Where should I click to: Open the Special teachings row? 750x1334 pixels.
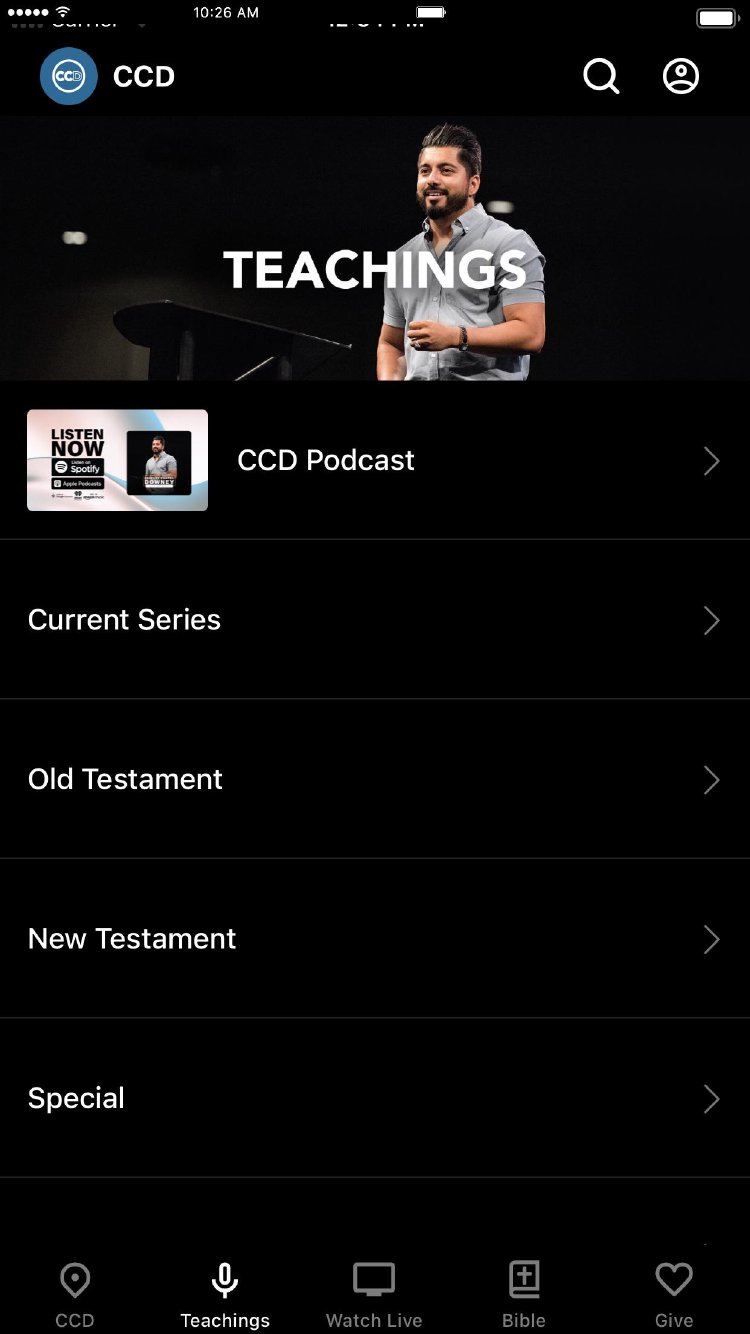point(374,1098)
